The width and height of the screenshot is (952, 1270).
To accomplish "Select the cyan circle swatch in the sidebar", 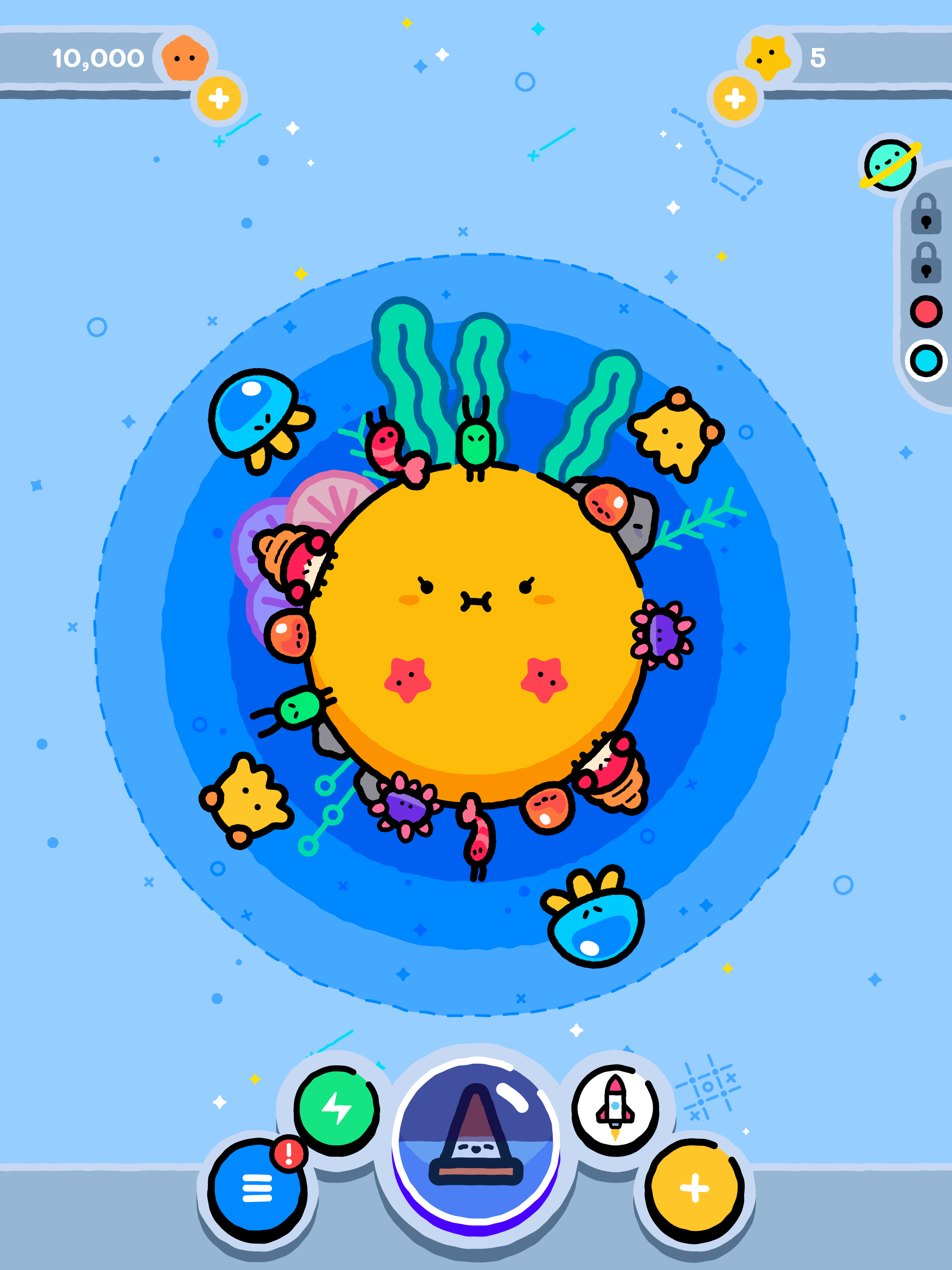I will pos(927,359).
